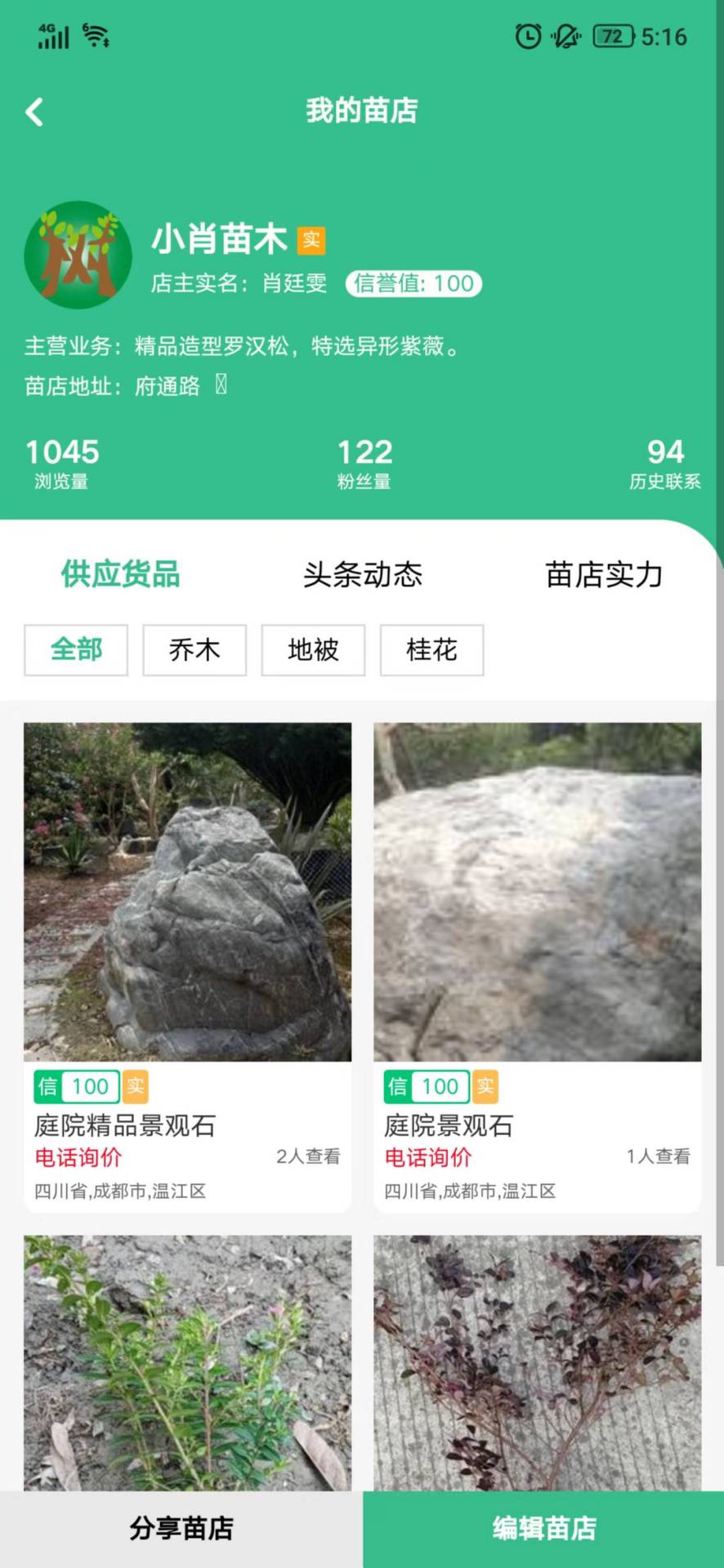Tap the back arrow to leave 我的苗店

[34, 112]
